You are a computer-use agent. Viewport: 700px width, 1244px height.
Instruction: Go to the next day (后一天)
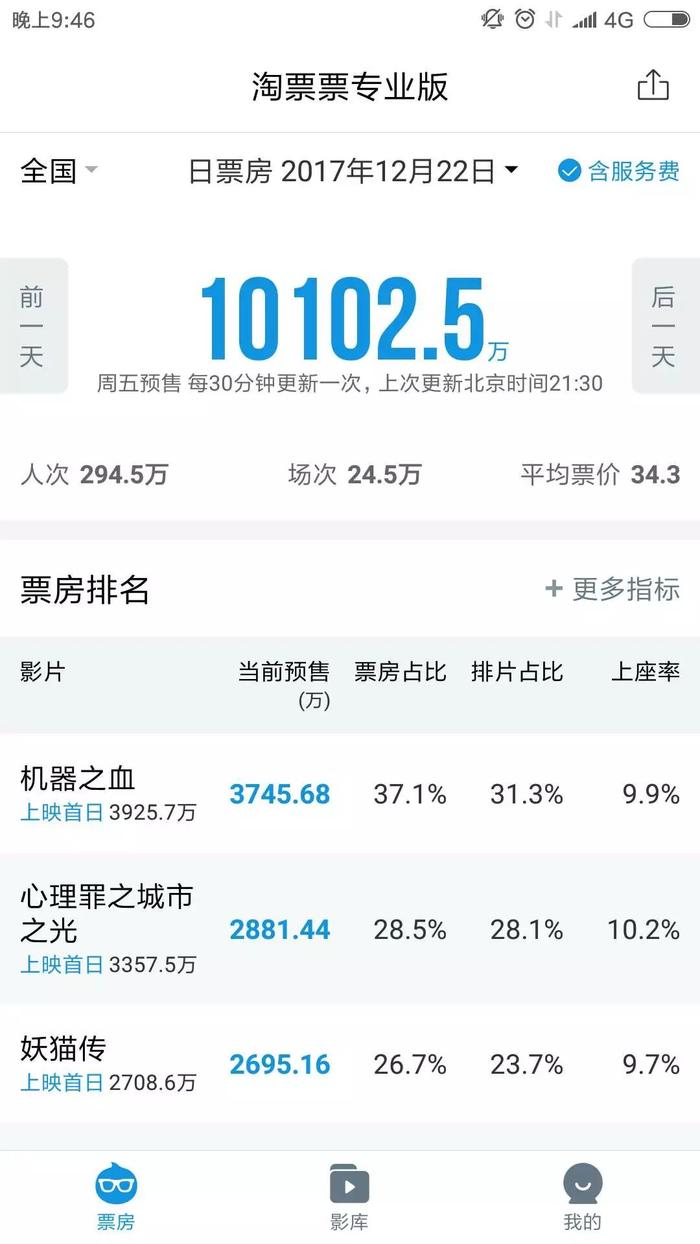pos(666,326)
